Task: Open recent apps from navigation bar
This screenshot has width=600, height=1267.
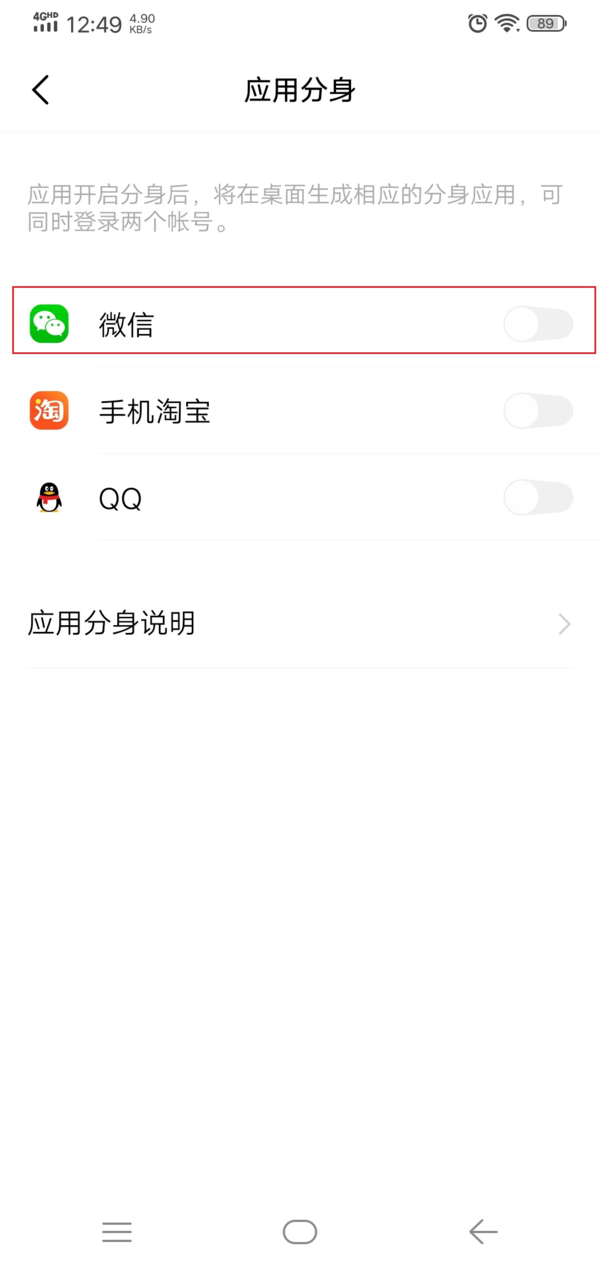Action: click(117, 1232)
